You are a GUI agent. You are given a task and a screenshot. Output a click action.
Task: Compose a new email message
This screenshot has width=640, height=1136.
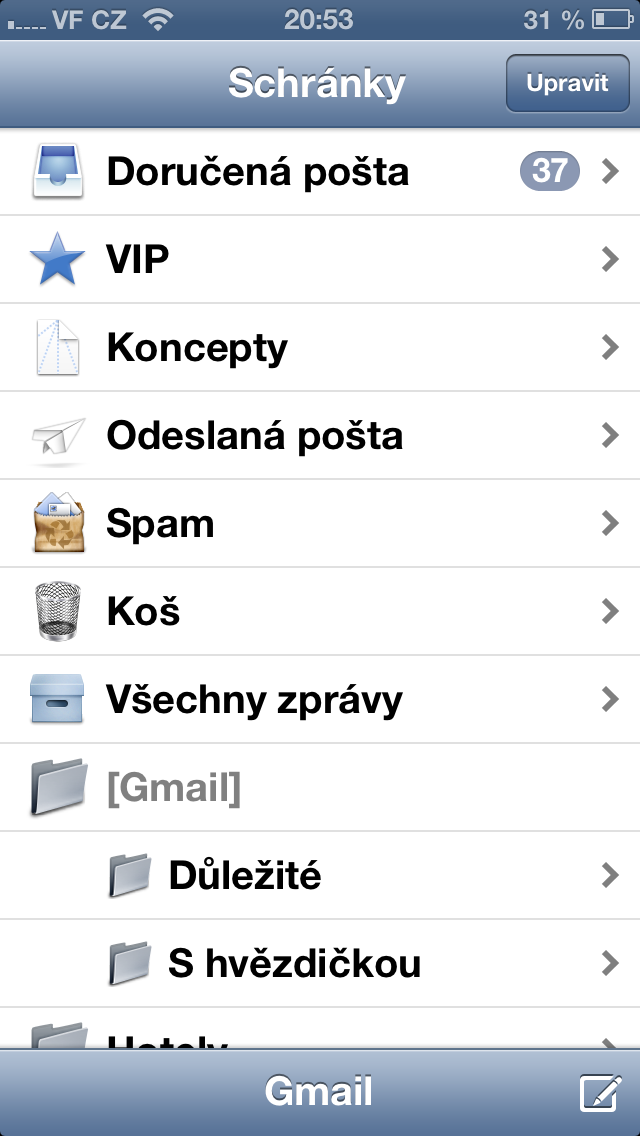coord(601,1092)
